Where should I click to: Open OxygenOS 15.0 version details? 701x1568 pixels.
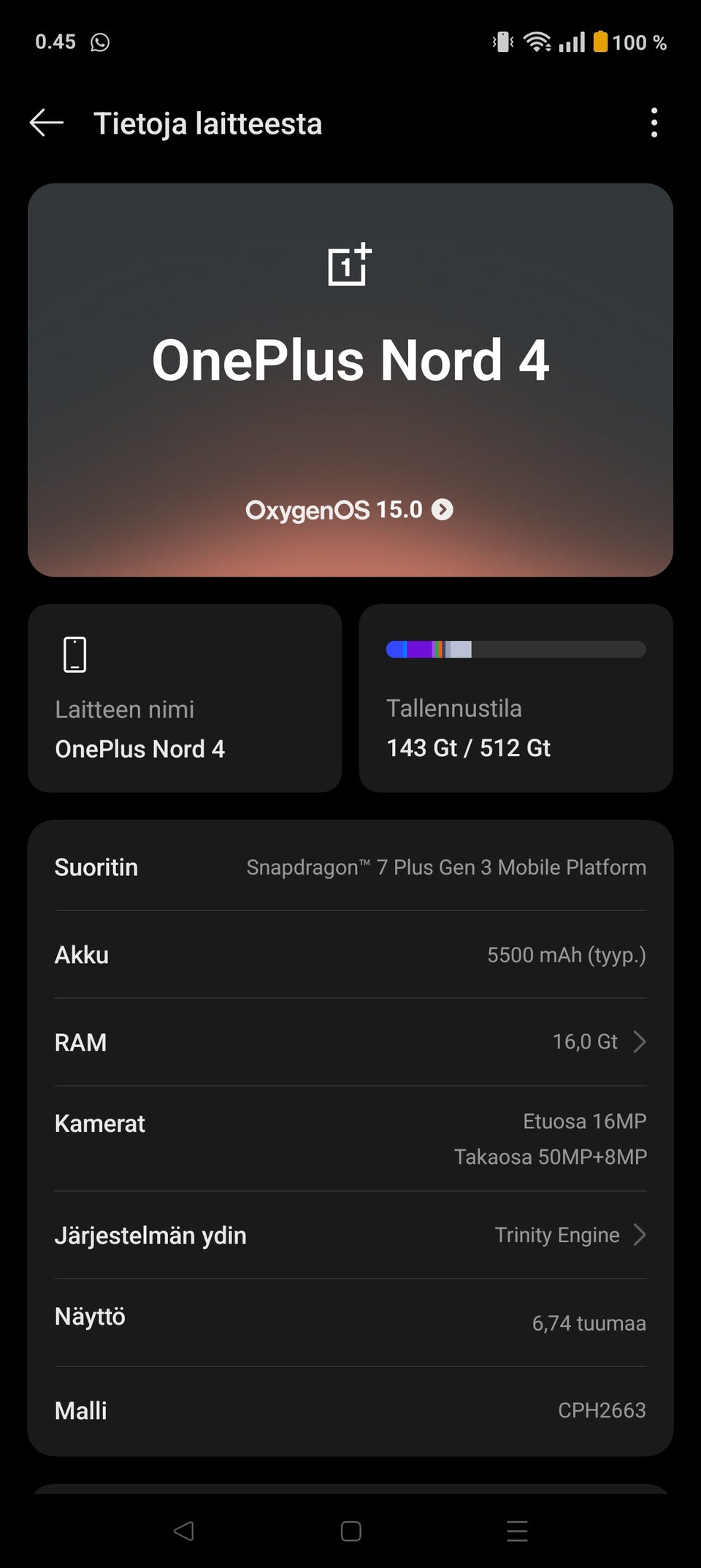click(x=349, y=509)
